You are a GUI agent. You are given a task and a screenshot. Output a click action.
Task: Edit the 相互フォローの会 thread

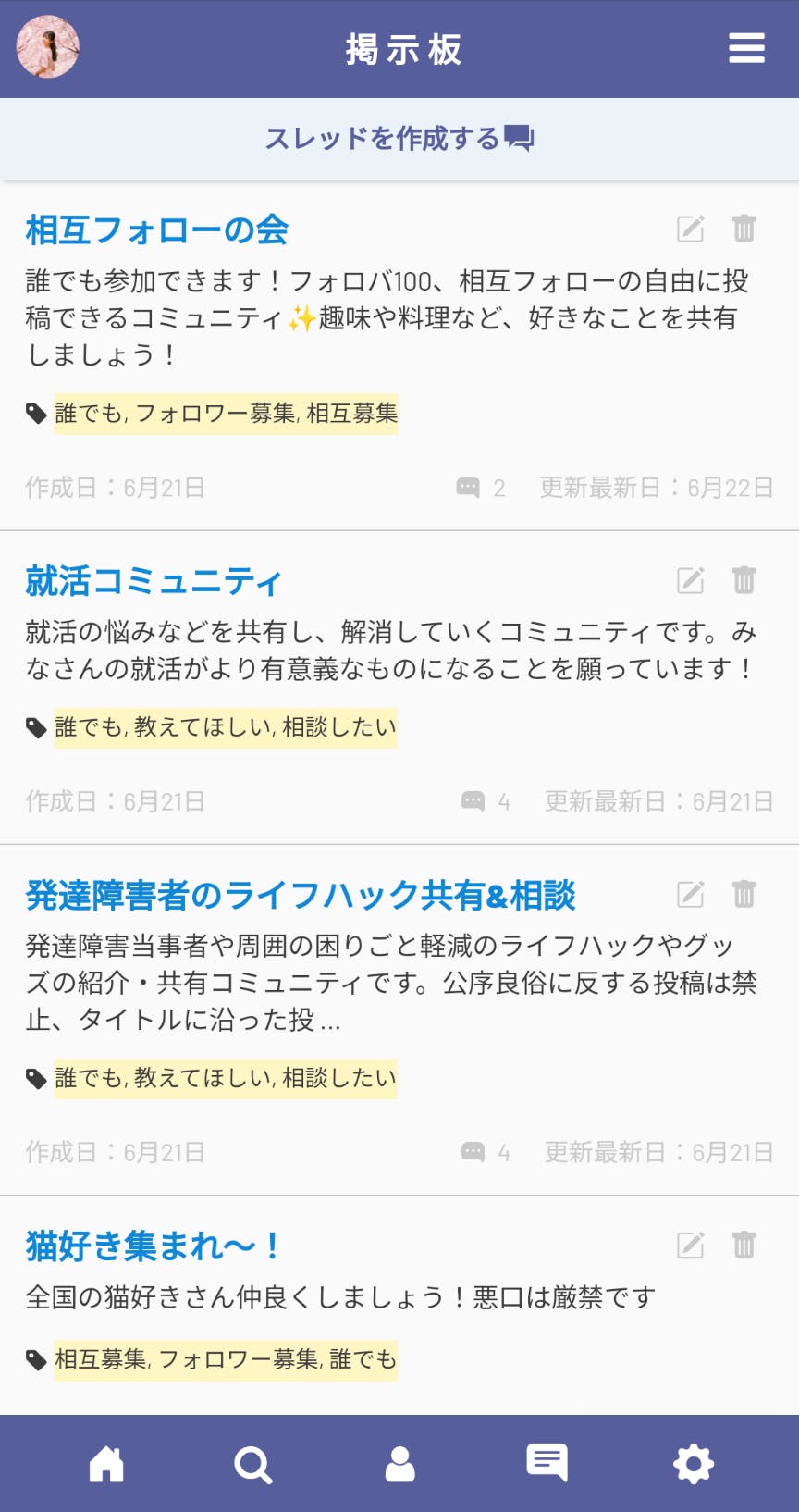pos(691,229)
